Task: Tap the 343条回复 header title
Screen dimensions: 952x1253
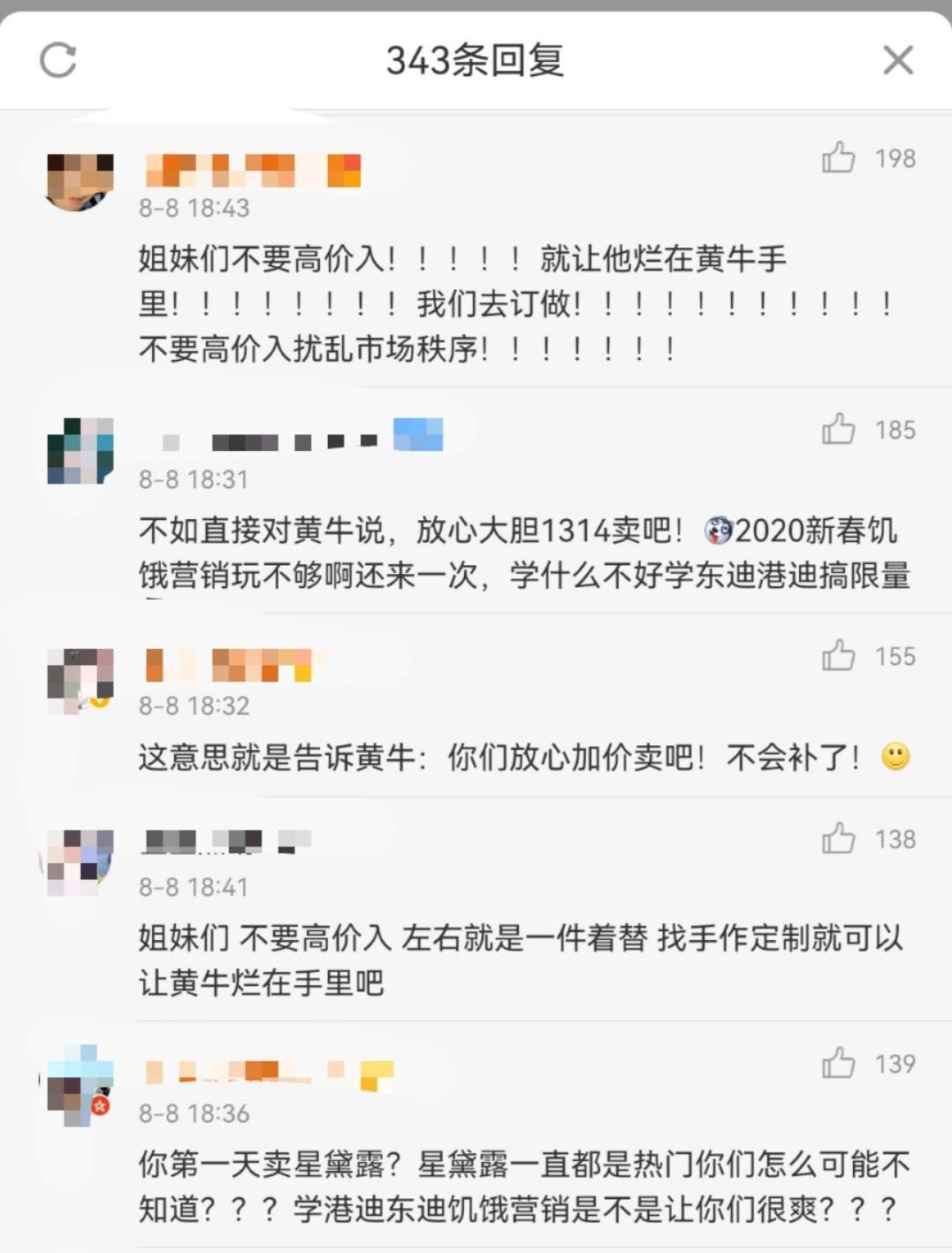Action: click(x=476, y=61)
